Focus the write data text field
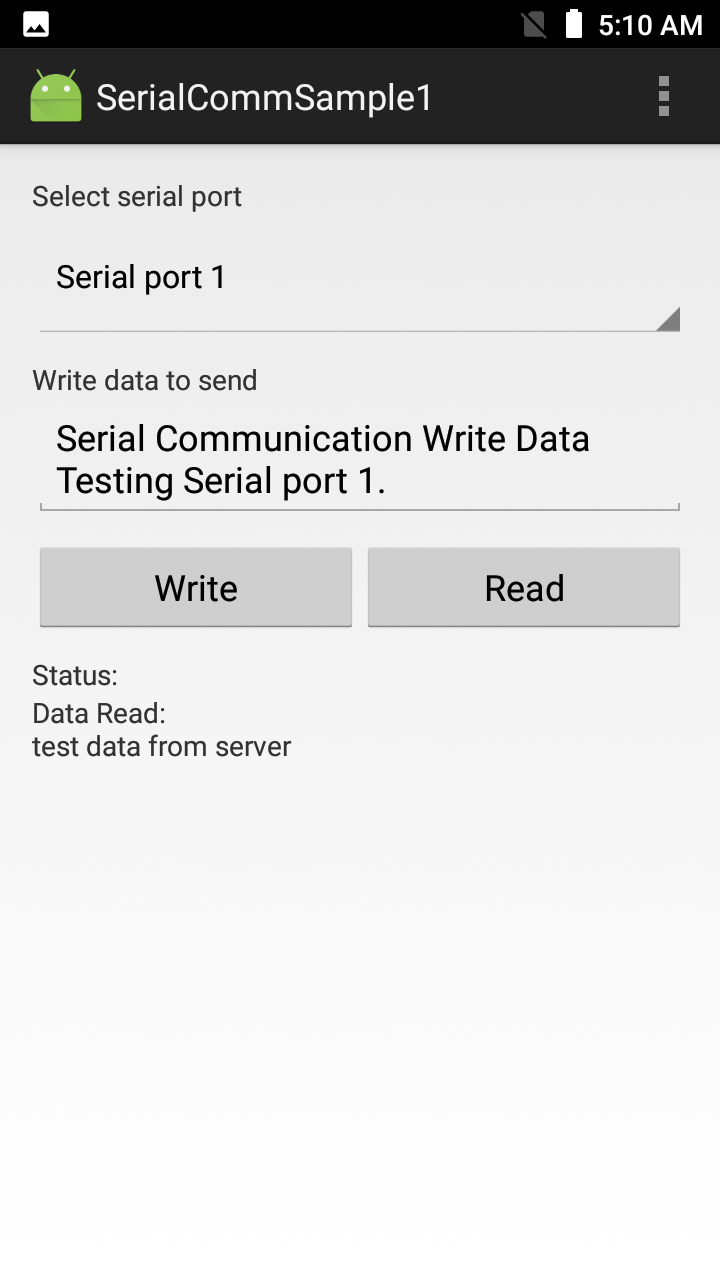The width and height of the screenshot is (720, 1280). 358,460
